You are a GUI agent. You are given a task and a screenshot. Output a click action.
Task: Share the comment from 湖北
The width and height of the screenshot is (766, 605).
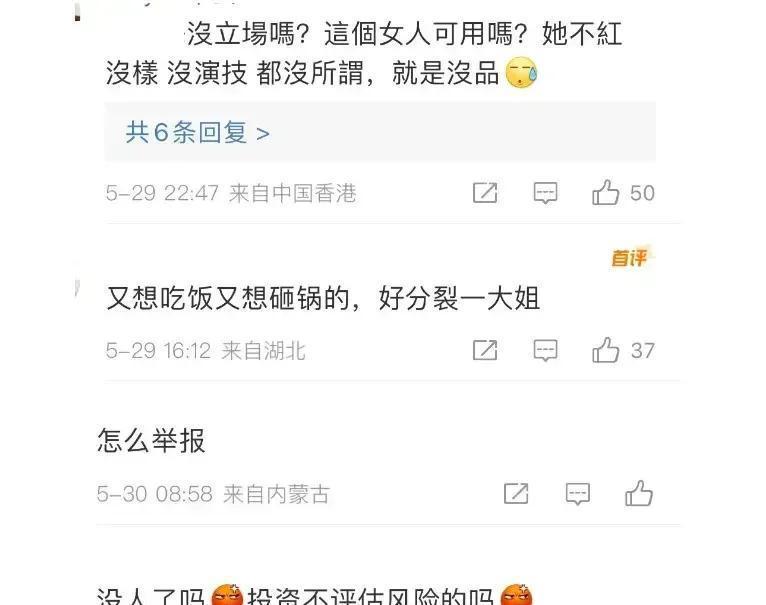point(485,350)
